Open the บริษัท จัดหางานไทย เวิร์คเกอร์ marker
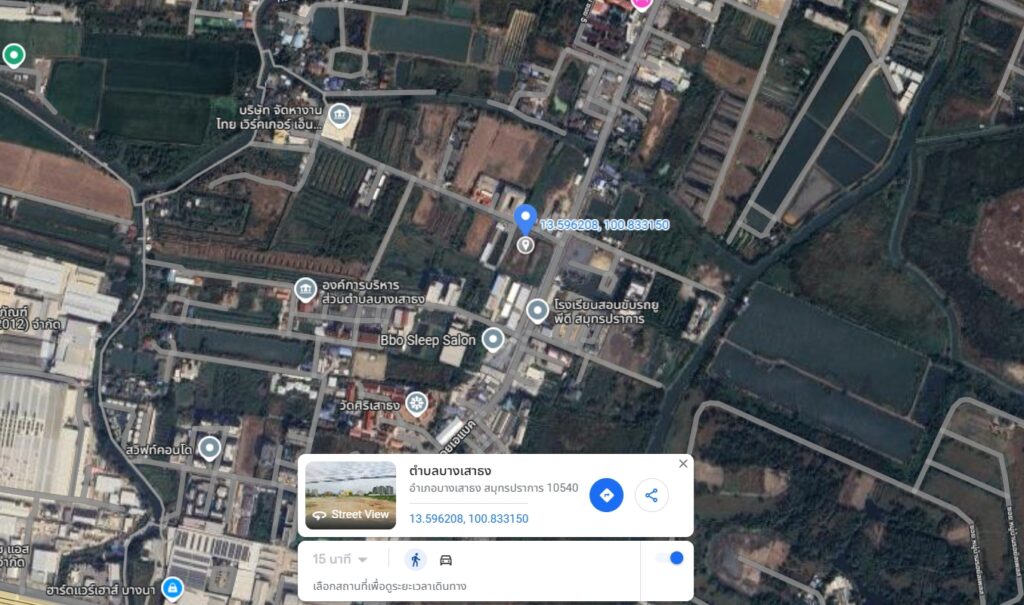Screen dimensions: 1024x605 (x=339, y=115)
